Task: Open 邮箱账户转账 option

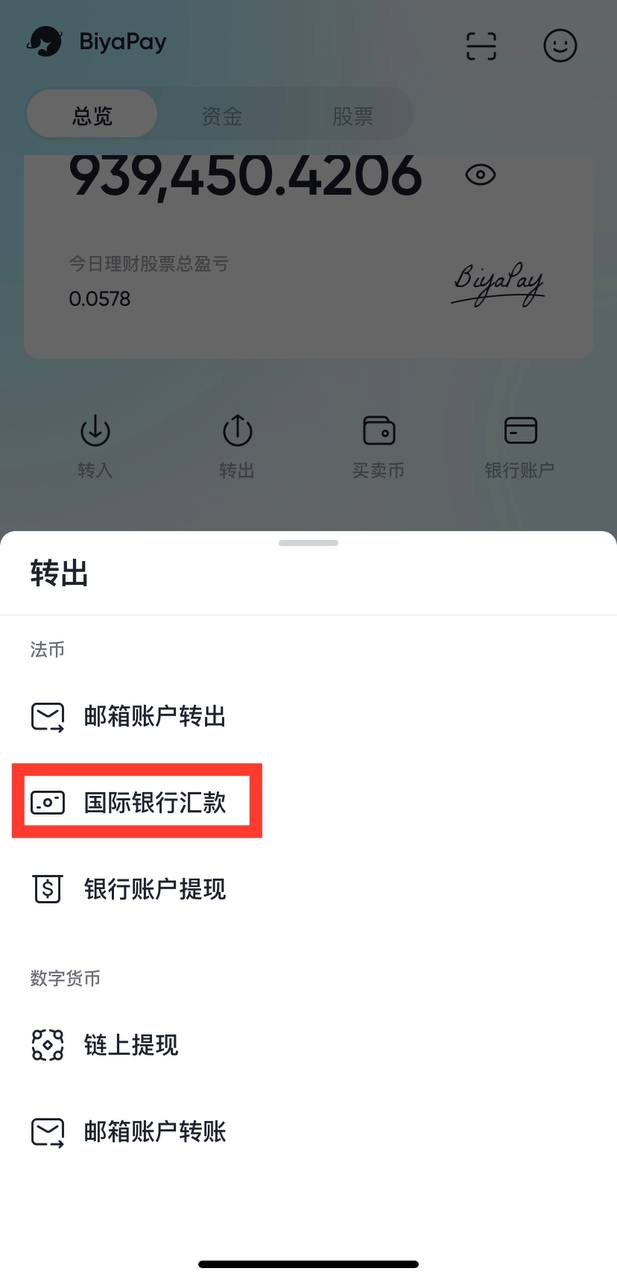Action: [154, 1132]
